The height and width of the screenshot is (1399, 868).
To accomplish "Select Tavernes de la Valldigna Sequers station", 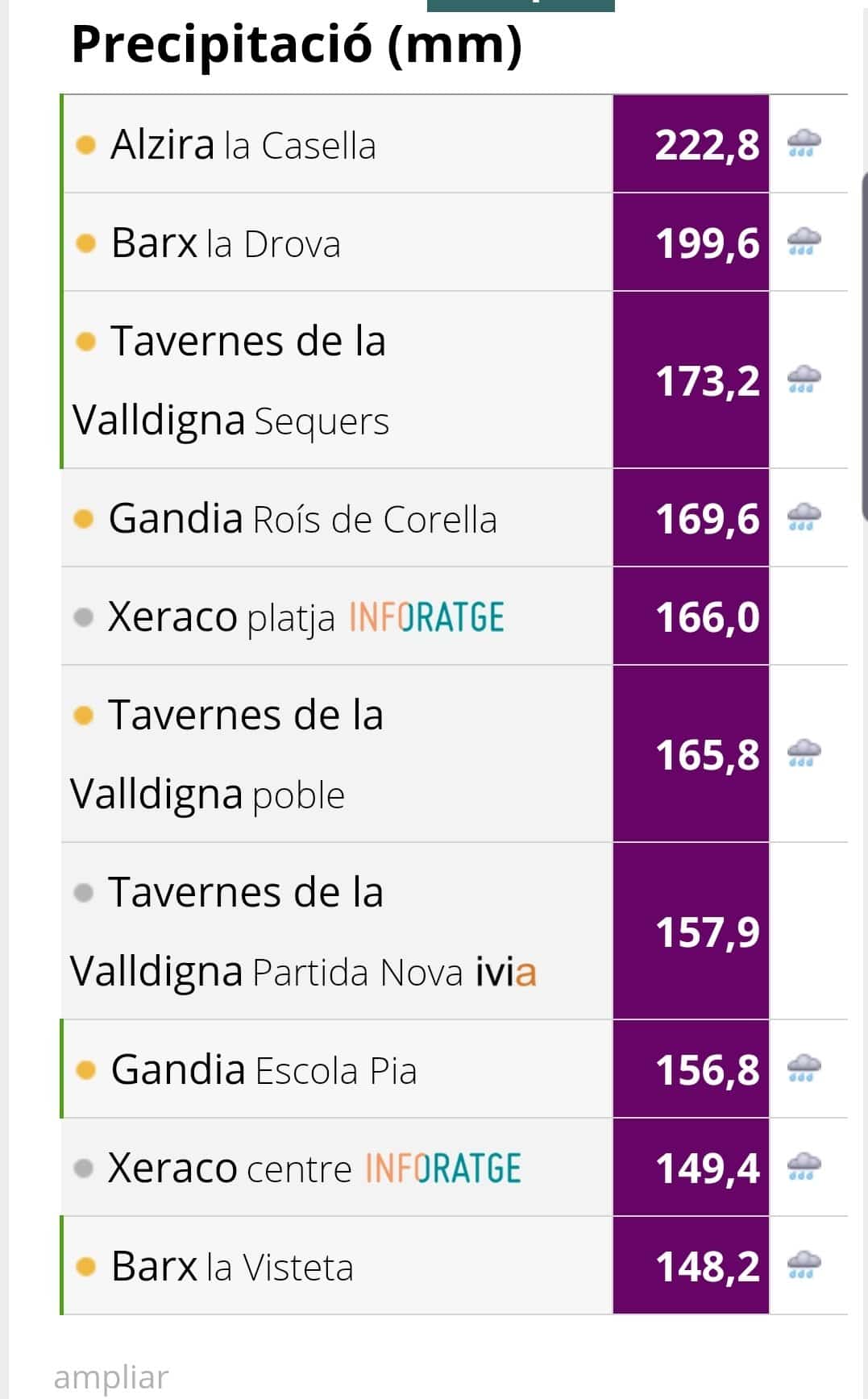I will (455, 380).
